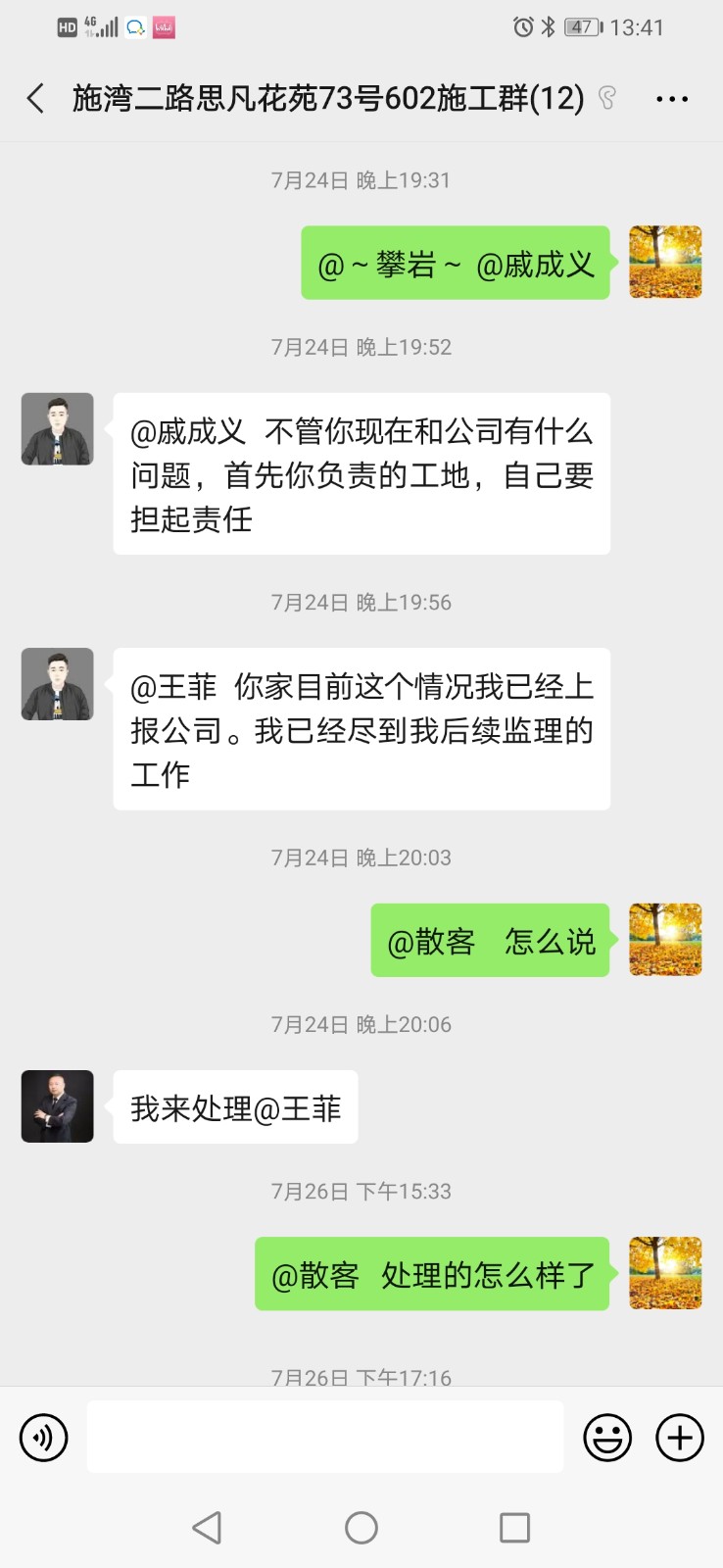Screen dimensions: 723x1568
Task: Switch to voice message input
Action: (x=44, y=1438)
